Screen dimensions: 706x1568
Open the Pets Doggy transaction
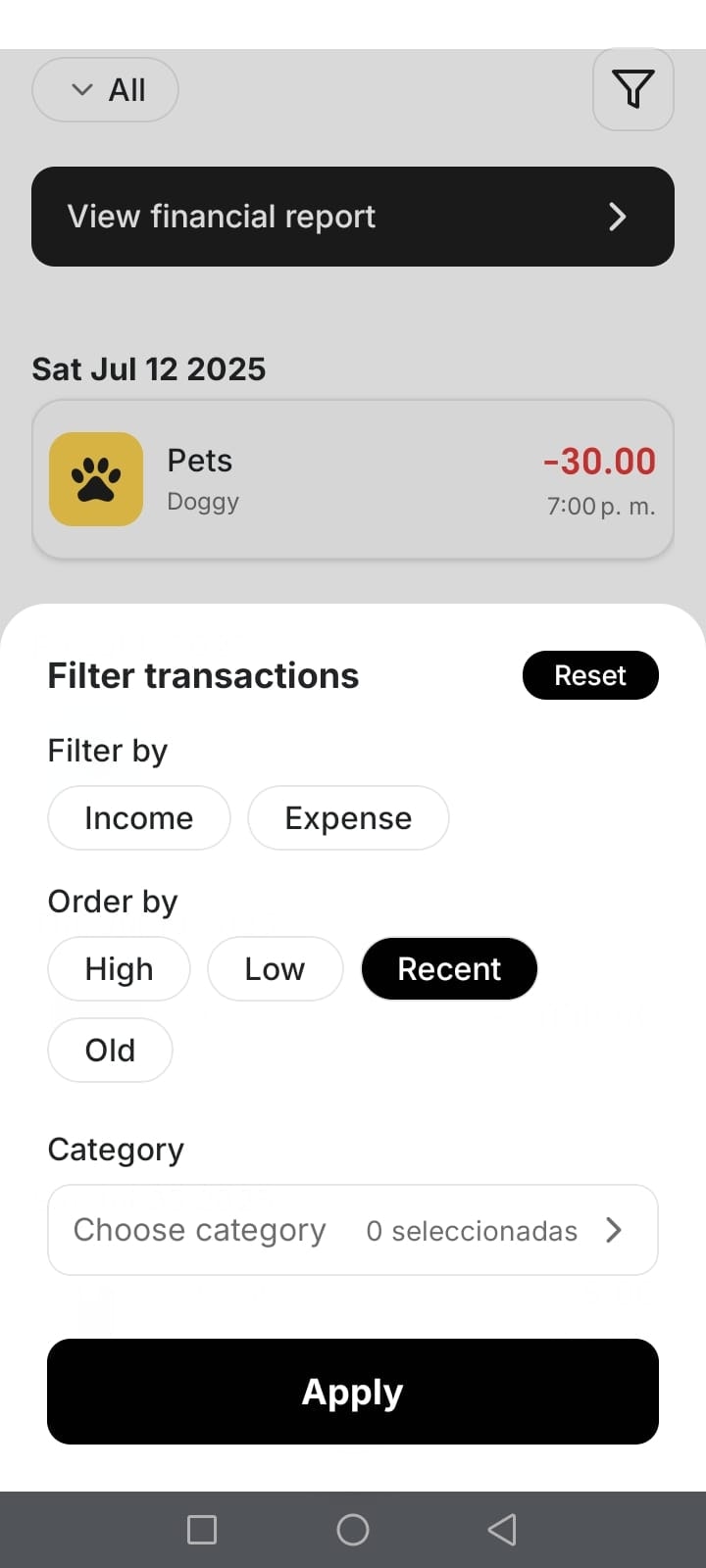352,480
